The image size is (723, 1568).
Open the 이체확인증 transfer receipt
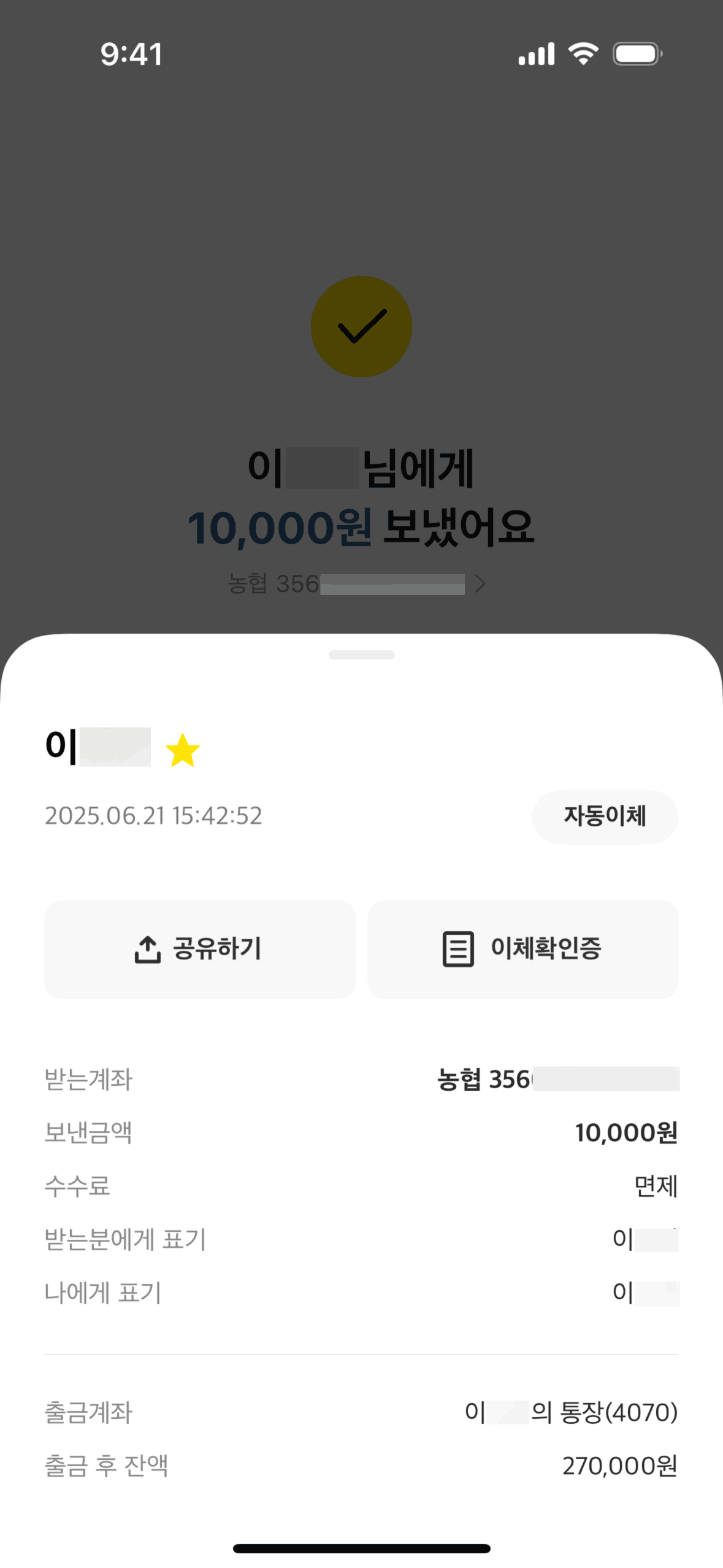(522, 949)
